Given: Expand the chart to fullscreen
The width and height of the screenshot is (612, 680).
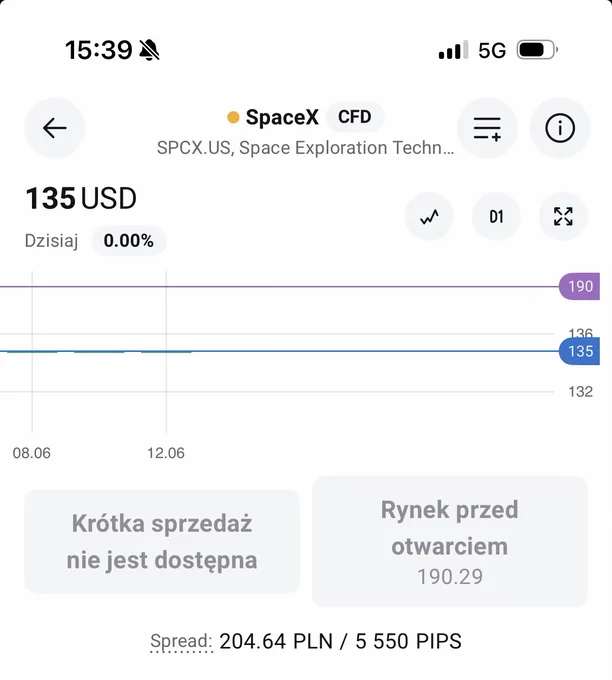Looking at the screenshot, I should click(563, 216).
